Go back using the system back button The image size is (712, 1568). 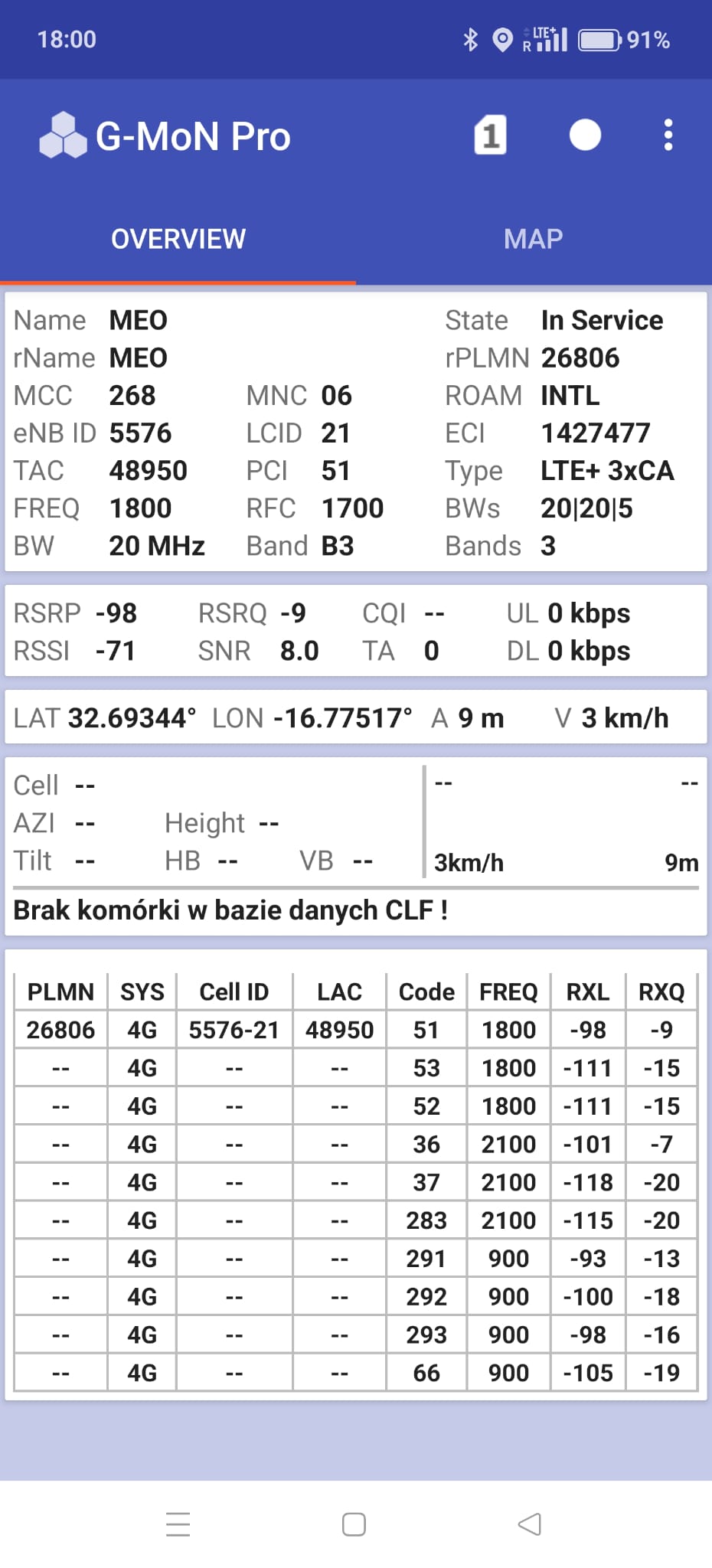coord(529,1524)
